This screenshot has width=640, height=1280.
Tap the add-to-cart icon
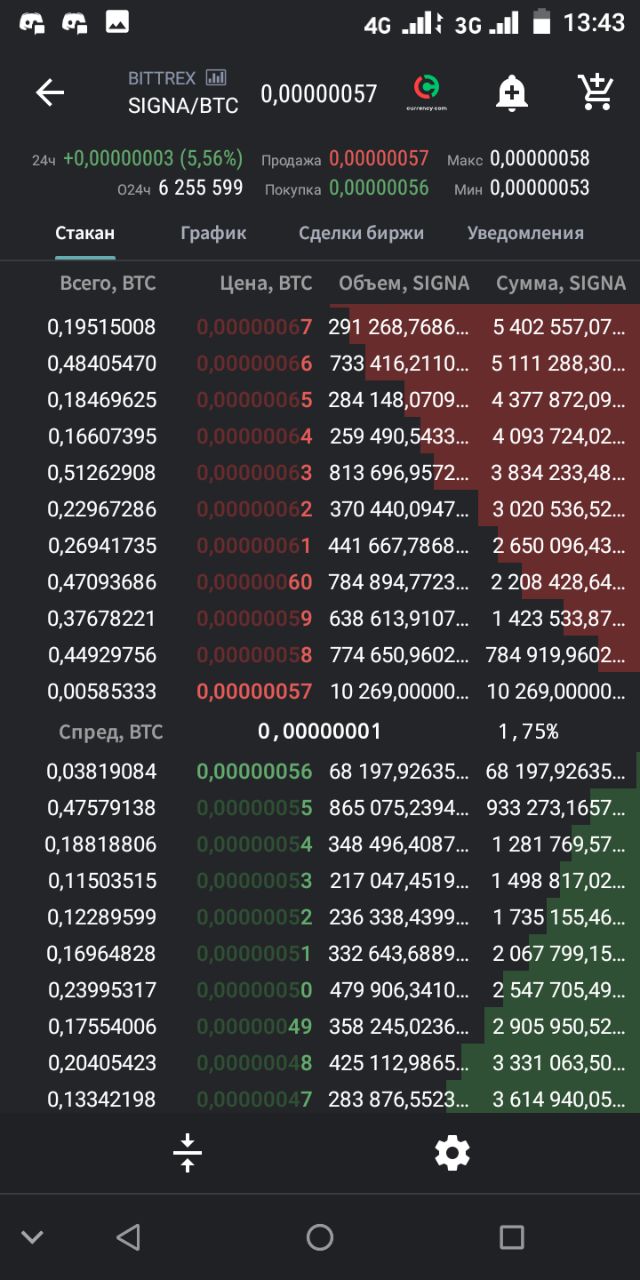pos(596,92)
